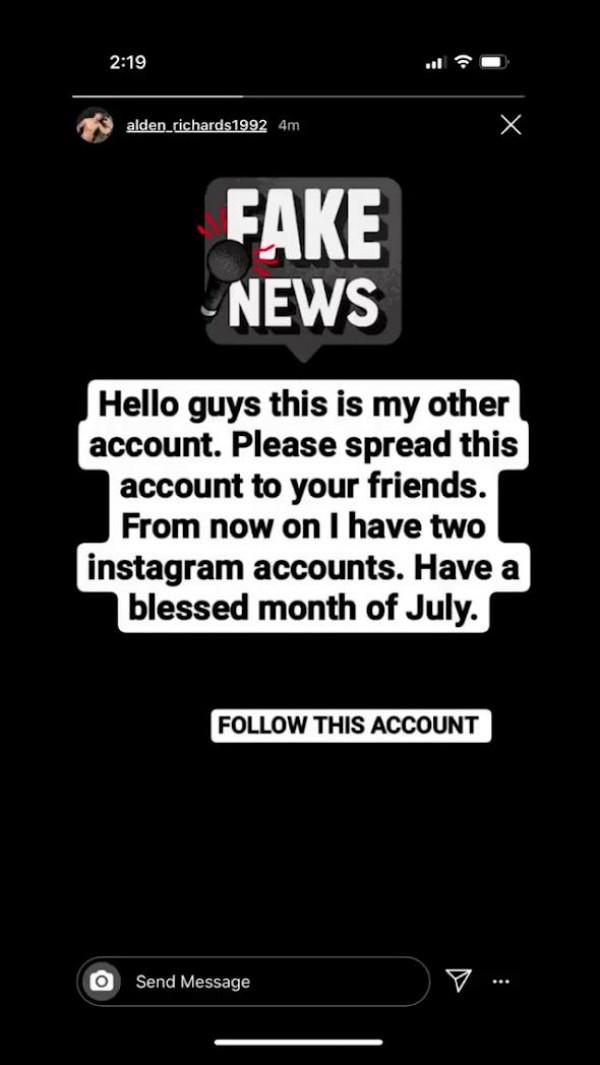This screenshot has height=1065, width=600.
Task: Open the more options menu
Action: [x=501, y=981]
